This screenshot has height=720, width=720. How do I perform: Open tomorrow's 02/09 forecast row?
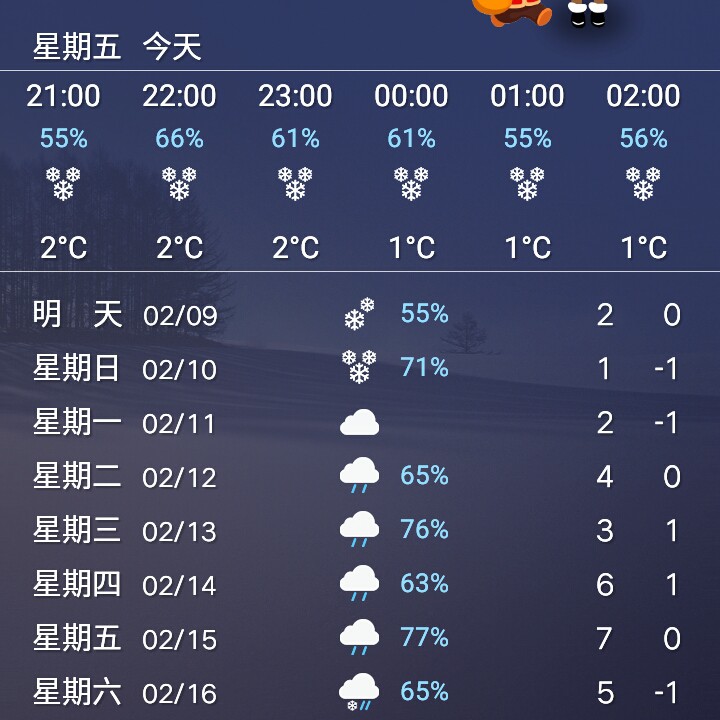tap(360, 315)
